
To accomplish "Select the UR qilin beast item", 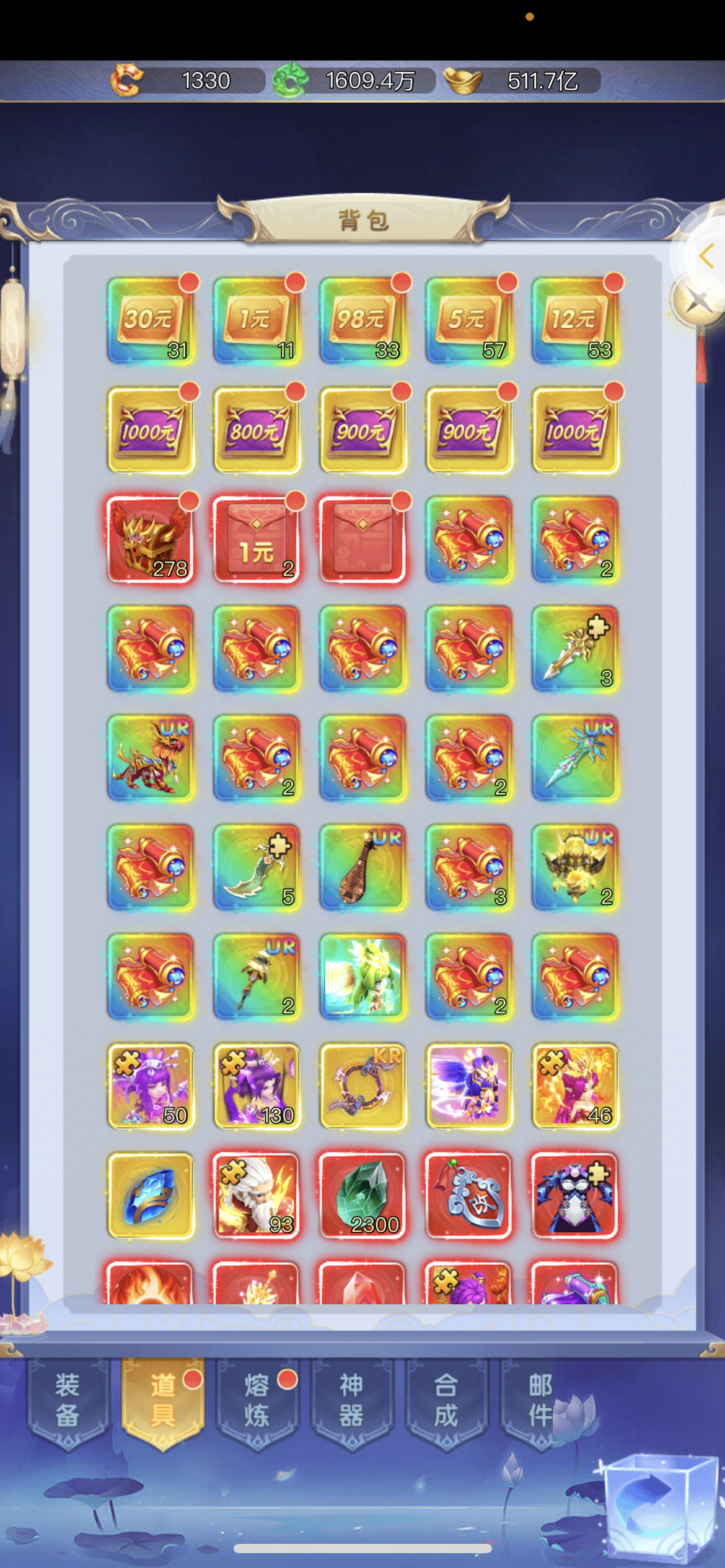I will (x=151, y=758).
